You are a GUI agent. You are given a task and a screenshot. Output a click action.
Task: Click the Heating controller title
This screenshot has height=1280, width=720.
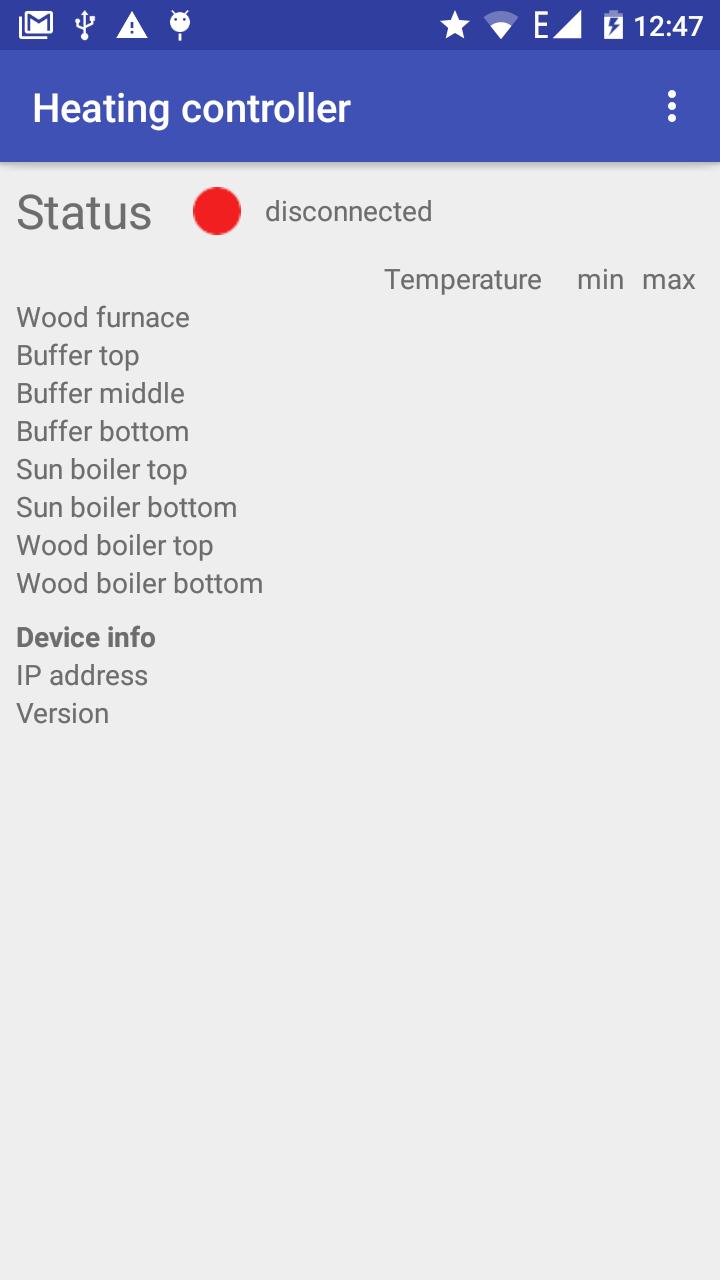pyautogui.click(x=192, y=107)
